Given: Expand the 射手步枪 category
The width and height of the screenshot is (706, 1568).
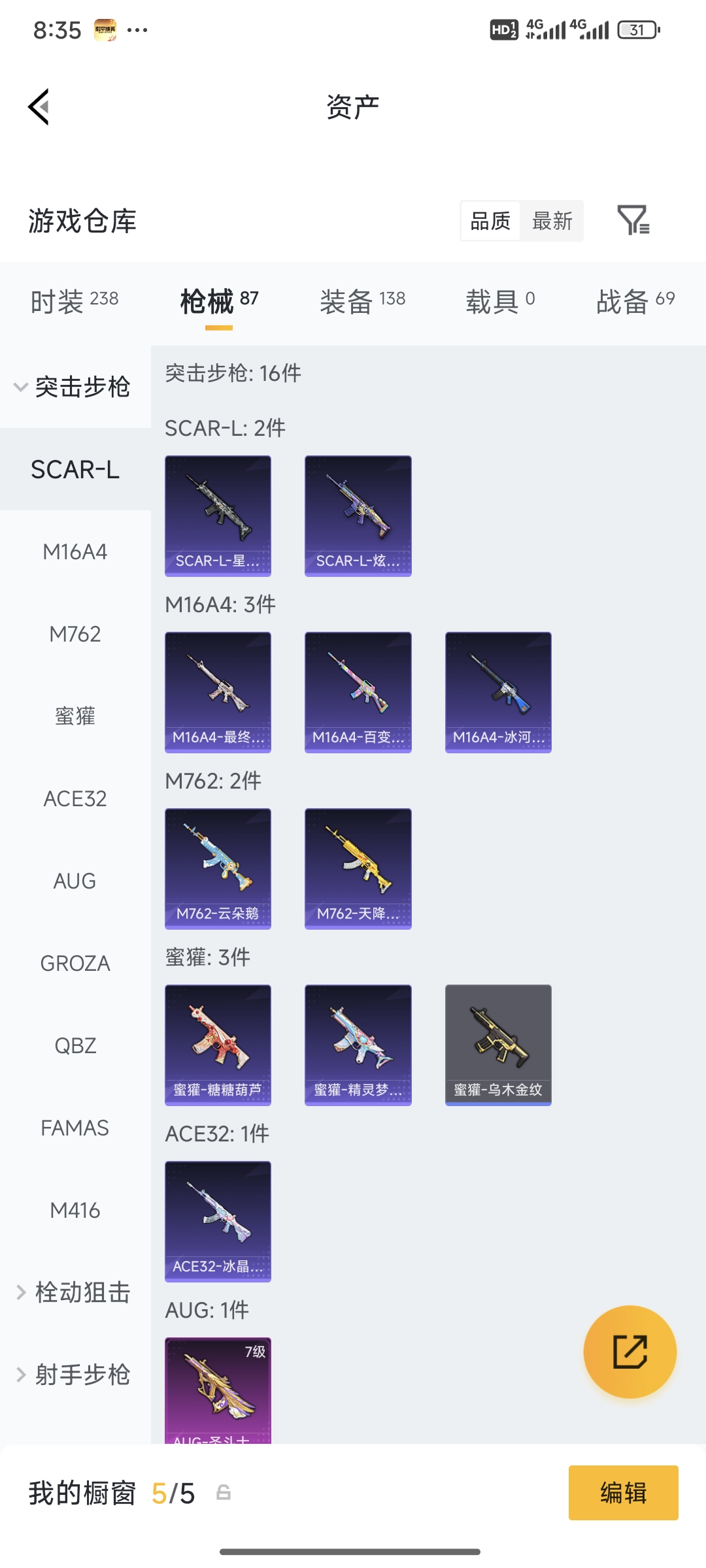Looking at the screenshot, I should tap(73, 1375).
